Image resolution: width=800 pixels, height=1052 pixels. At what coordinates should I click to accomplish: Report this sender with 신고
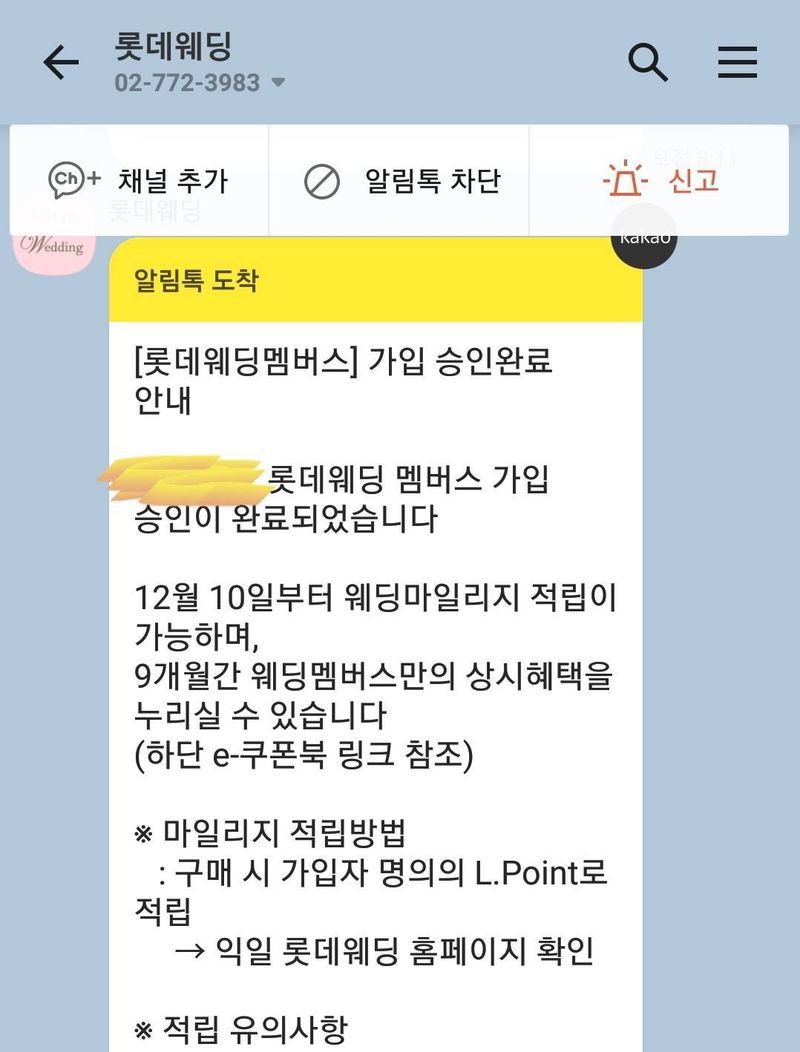point(661,181)
